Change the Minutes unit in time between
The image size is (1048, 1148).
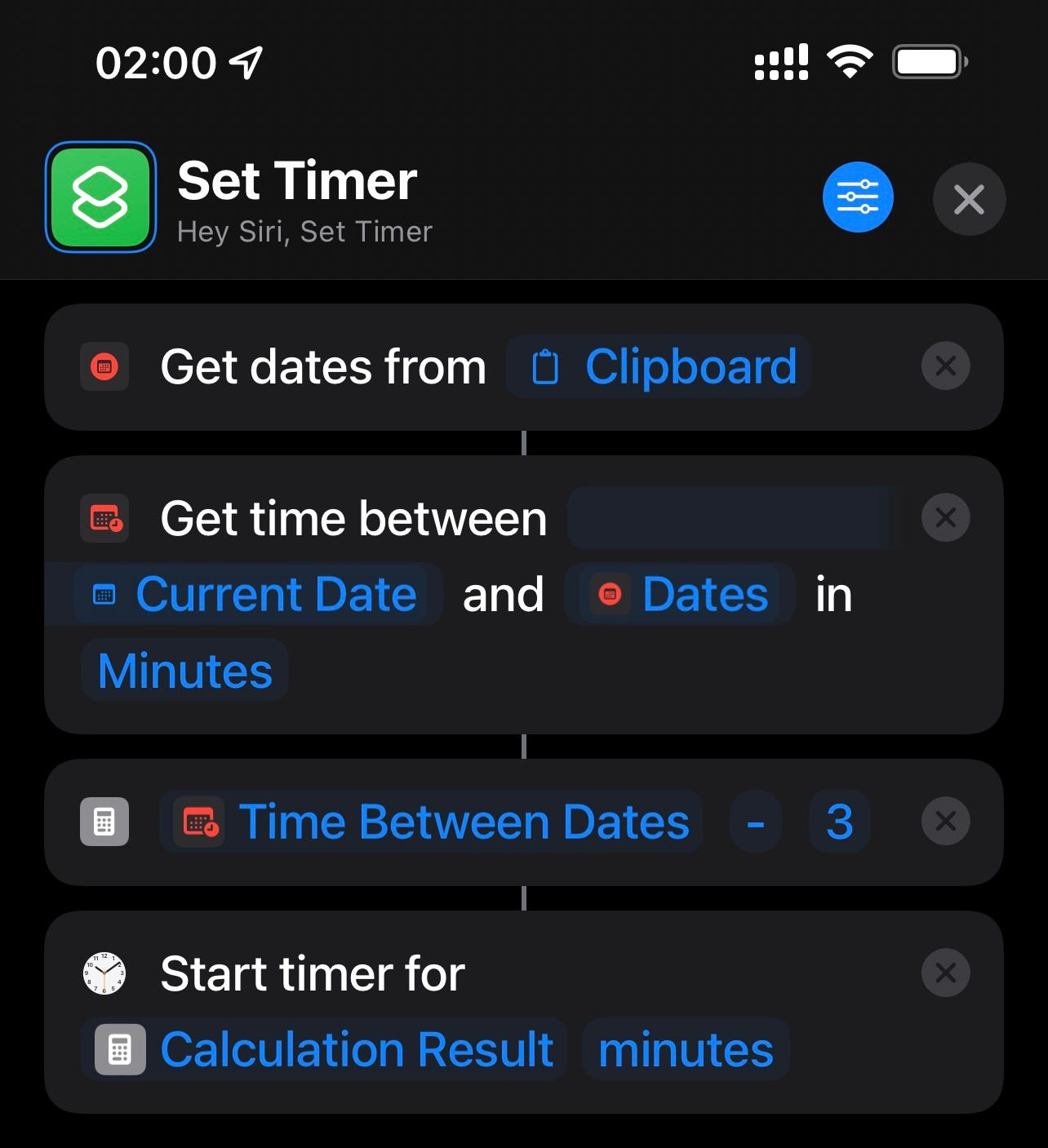184,671
